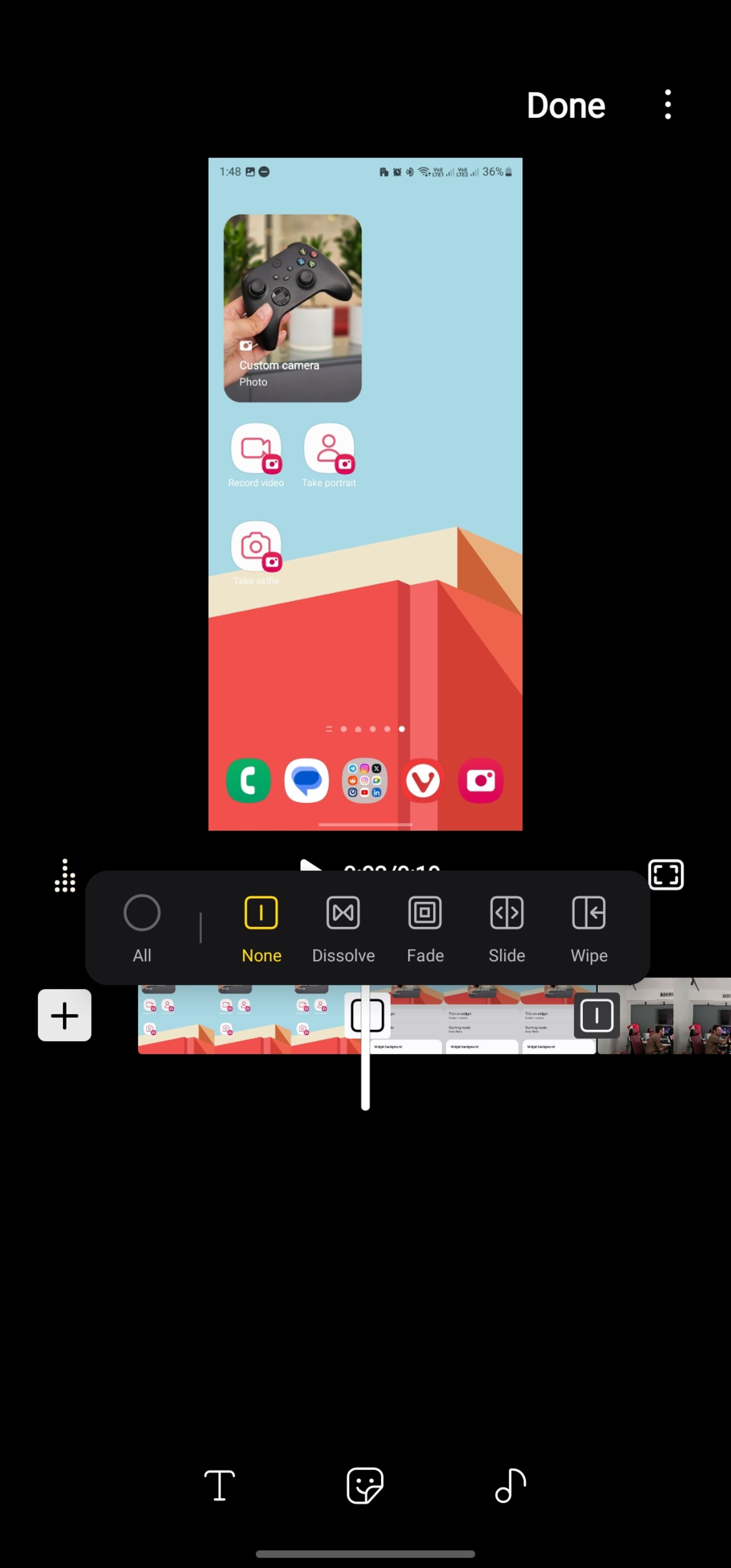Enter fullscreen preview mode
Screen dimensions: 731x1568
click(x=665, y=875)
